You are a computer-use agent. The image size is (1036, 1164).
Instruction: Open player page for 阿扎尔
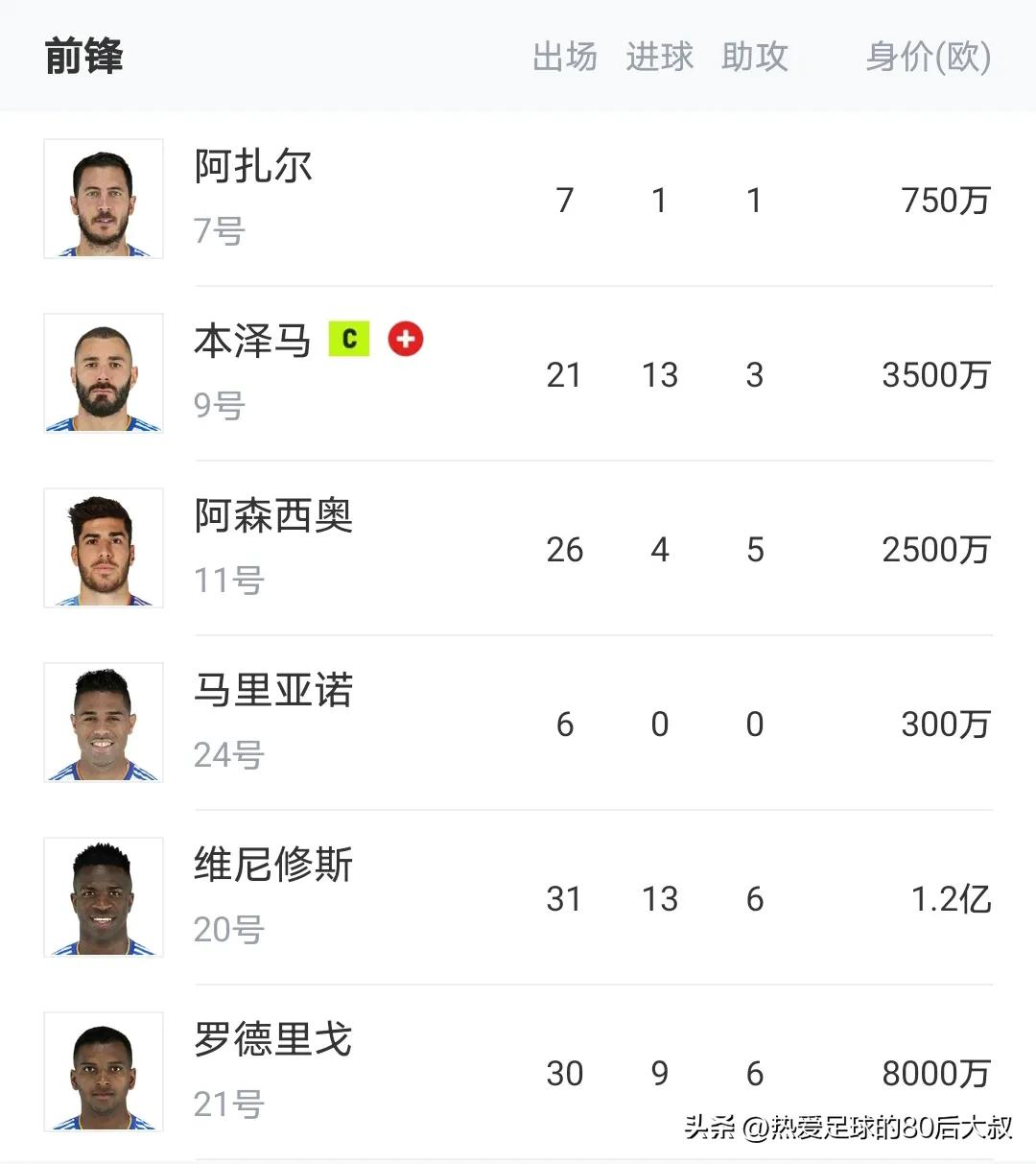pyautogui.click(x=252, y=166)
